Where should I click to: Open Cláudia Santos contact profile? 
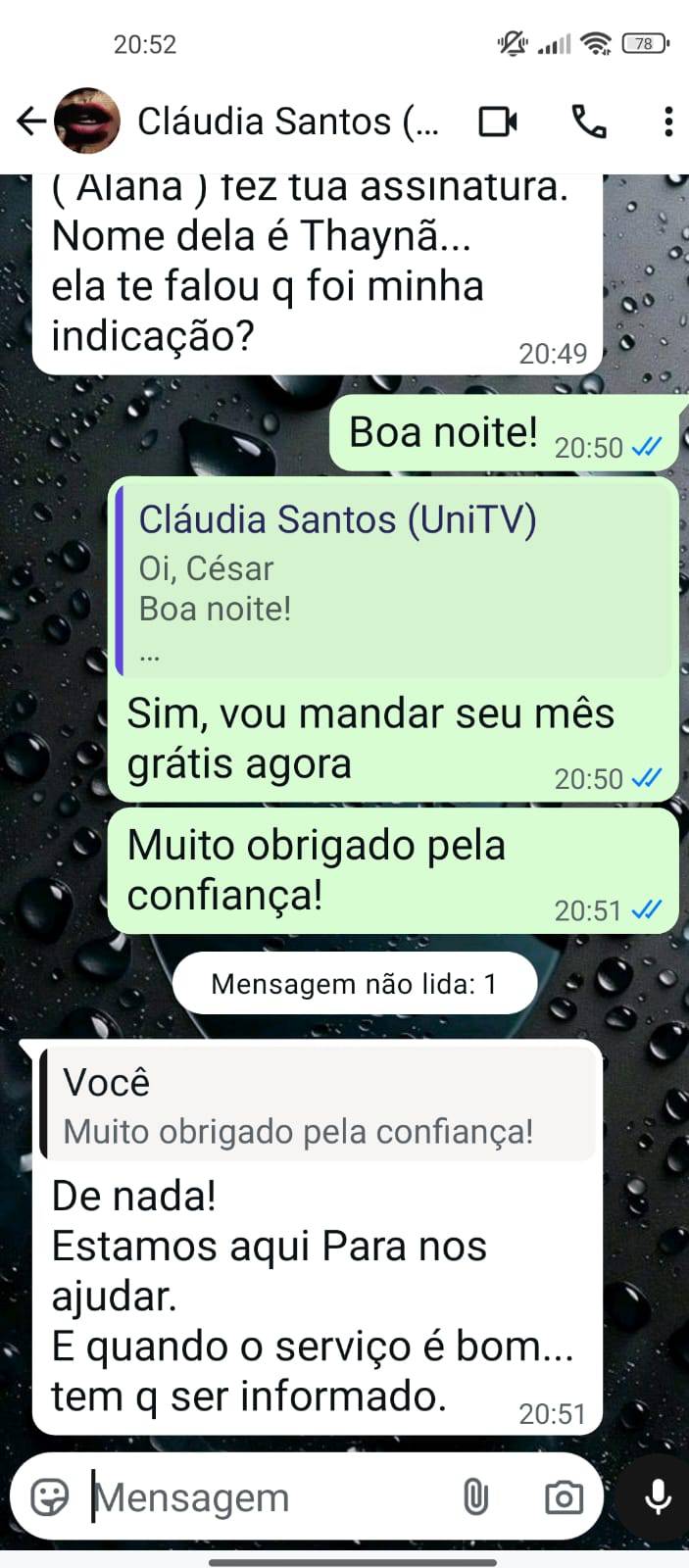[x=287, y=122]
